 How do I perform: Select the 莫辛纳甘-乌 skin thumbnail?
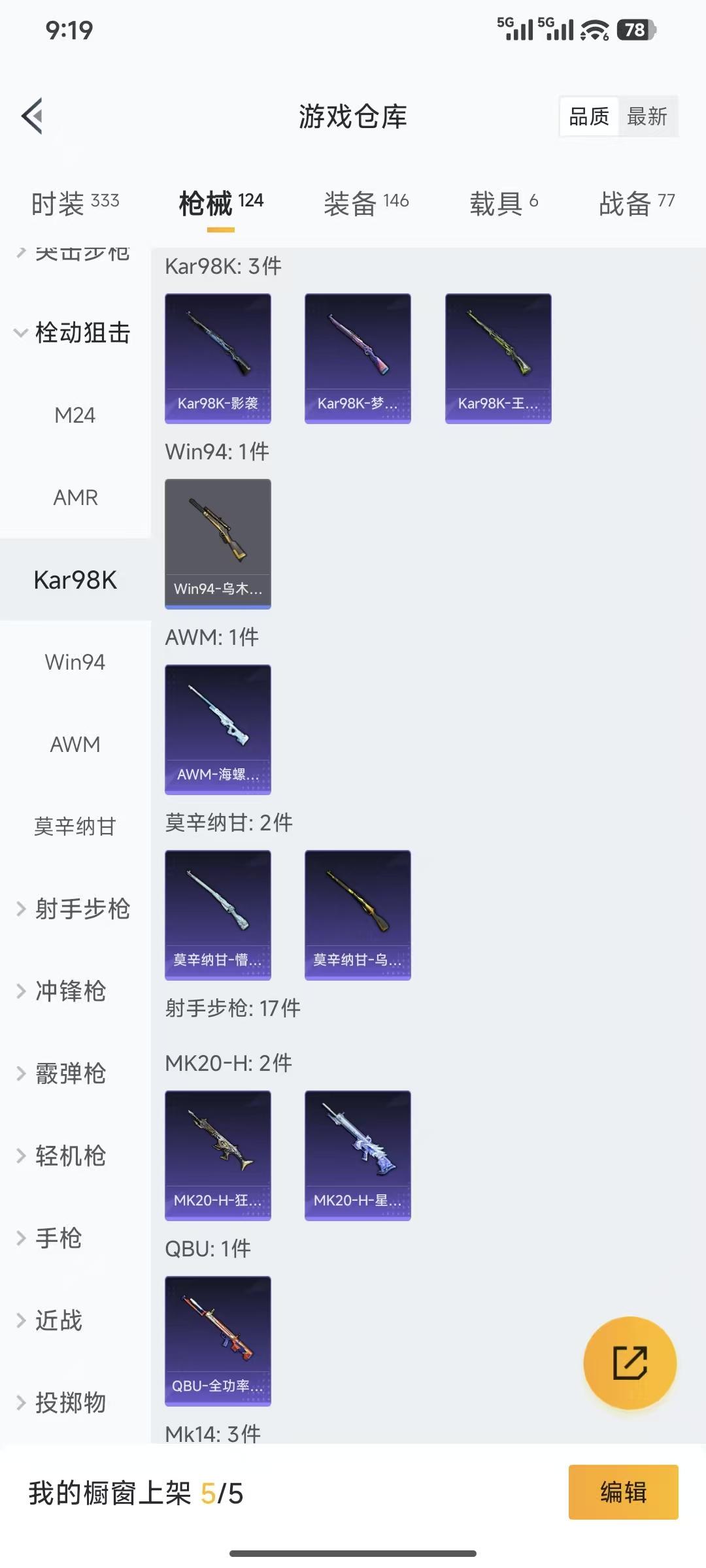[x=358, y=915]
